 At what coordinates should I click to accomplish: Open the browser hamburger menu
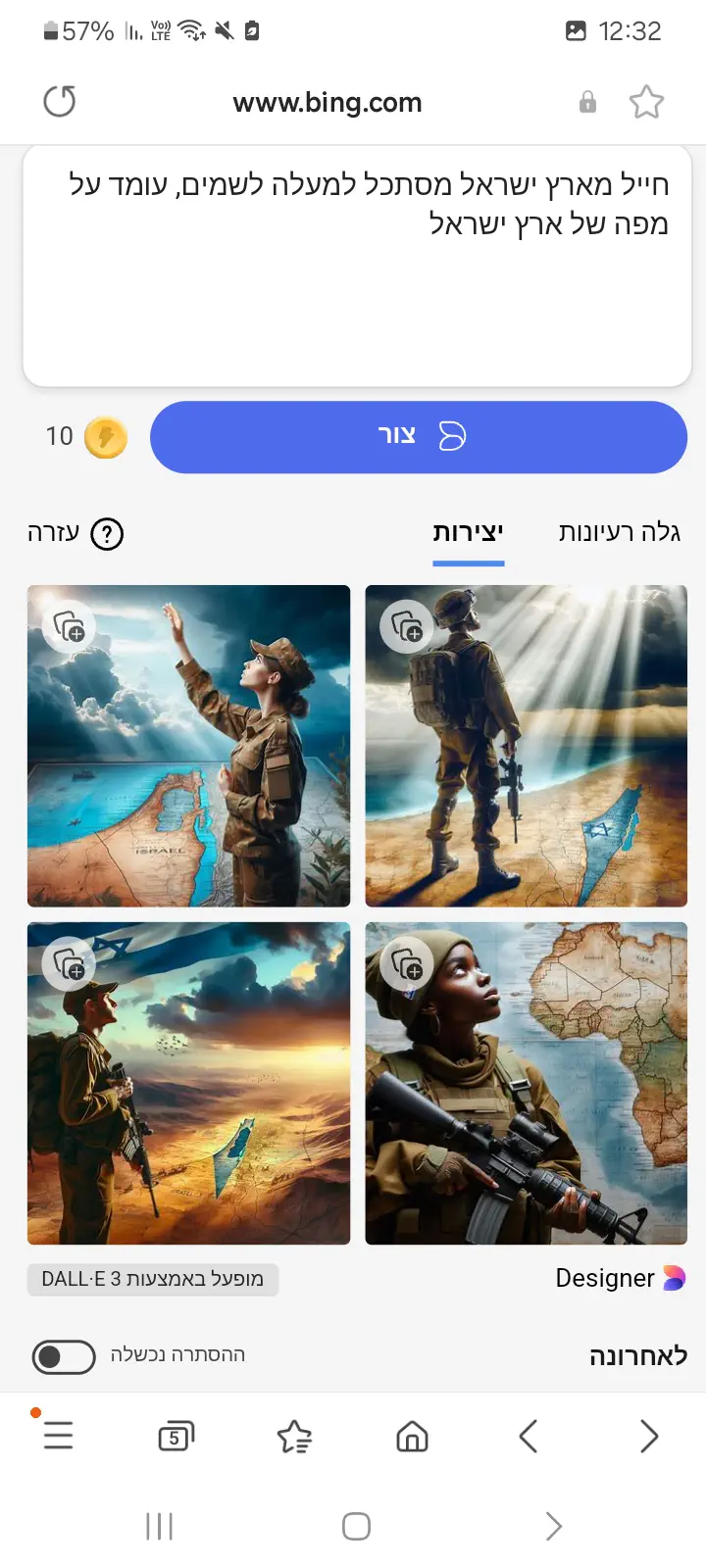(x=59, y=1436)
